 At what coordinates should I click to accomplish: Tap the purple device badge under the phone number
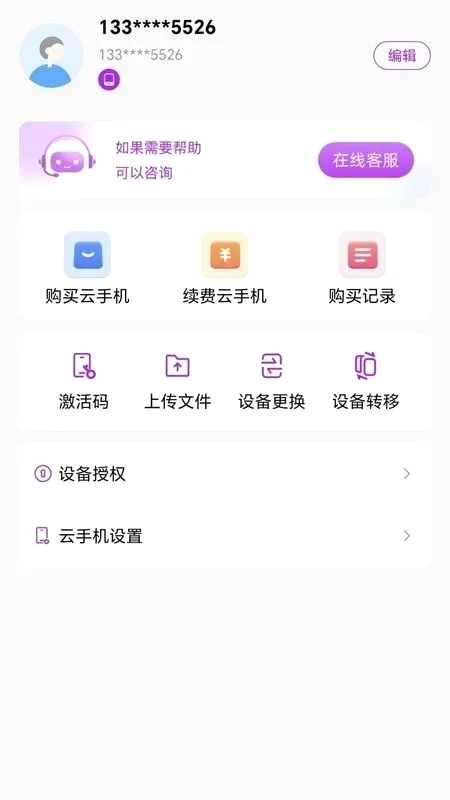(109, 80)
